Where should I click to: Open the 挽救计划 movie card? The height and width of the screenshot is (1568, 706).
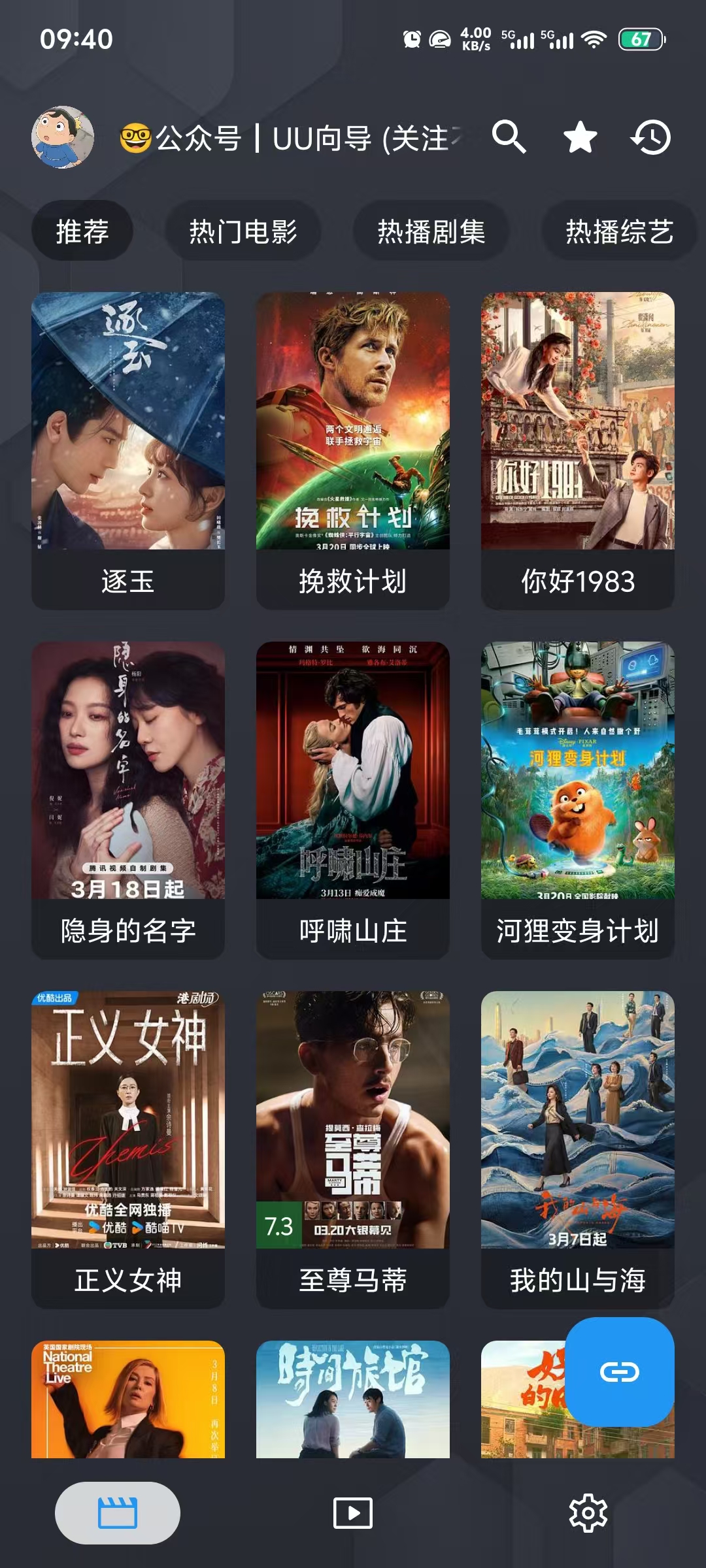coord(353,450)
